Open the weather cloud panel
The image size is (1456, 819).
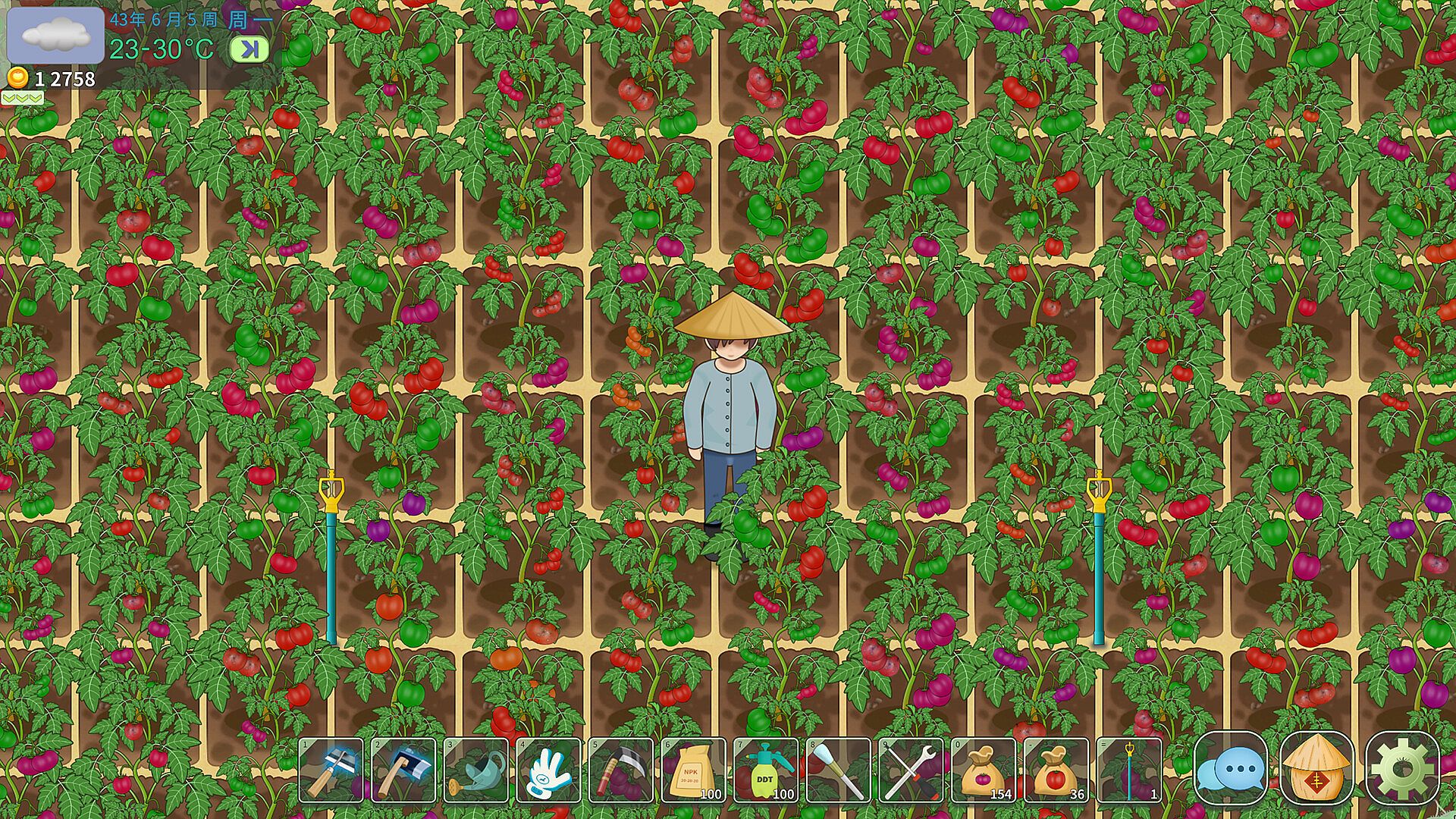[x=55, y=36]
